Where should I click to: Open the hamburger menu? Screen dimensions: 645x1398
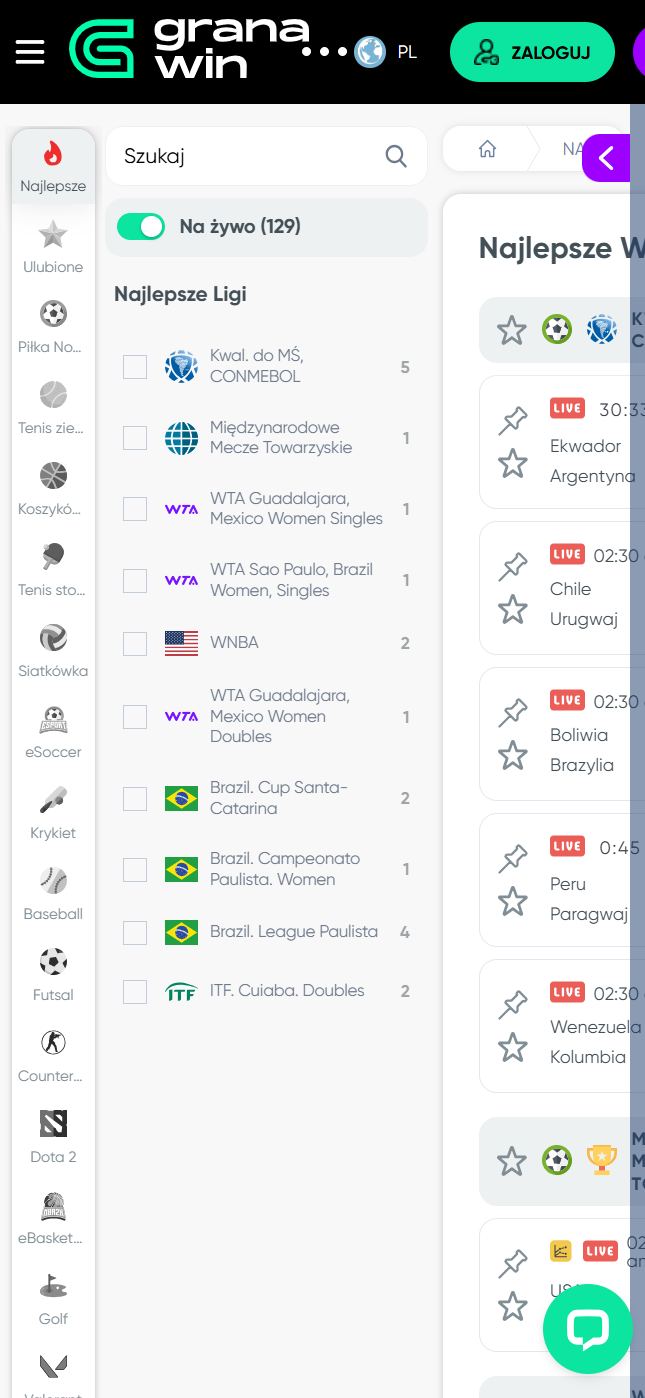pyautogui.click(x=30, y=52)
